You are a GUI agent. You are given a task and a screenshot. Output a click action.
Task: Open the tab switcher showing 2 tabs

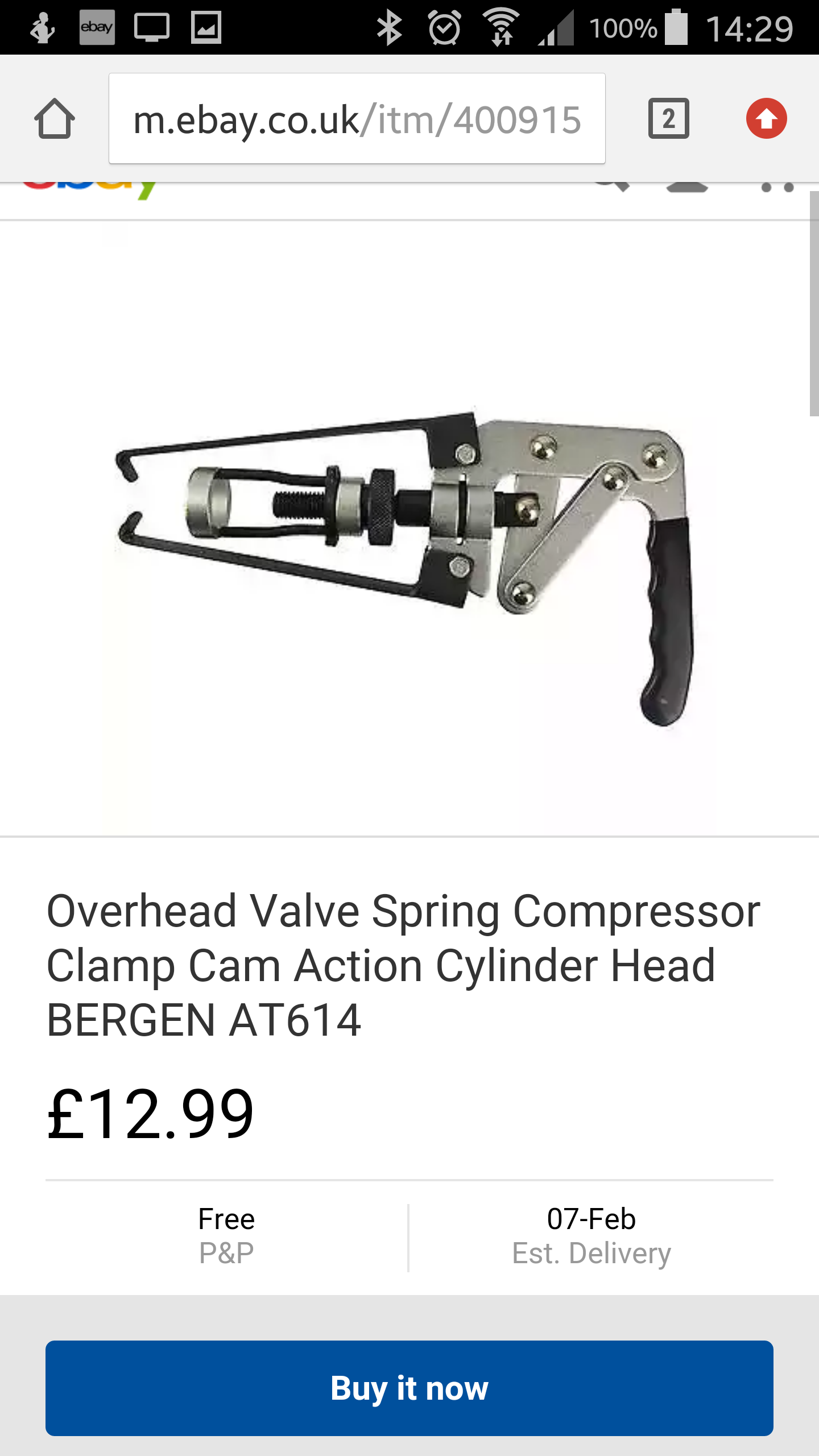click(x=668, y=118)
